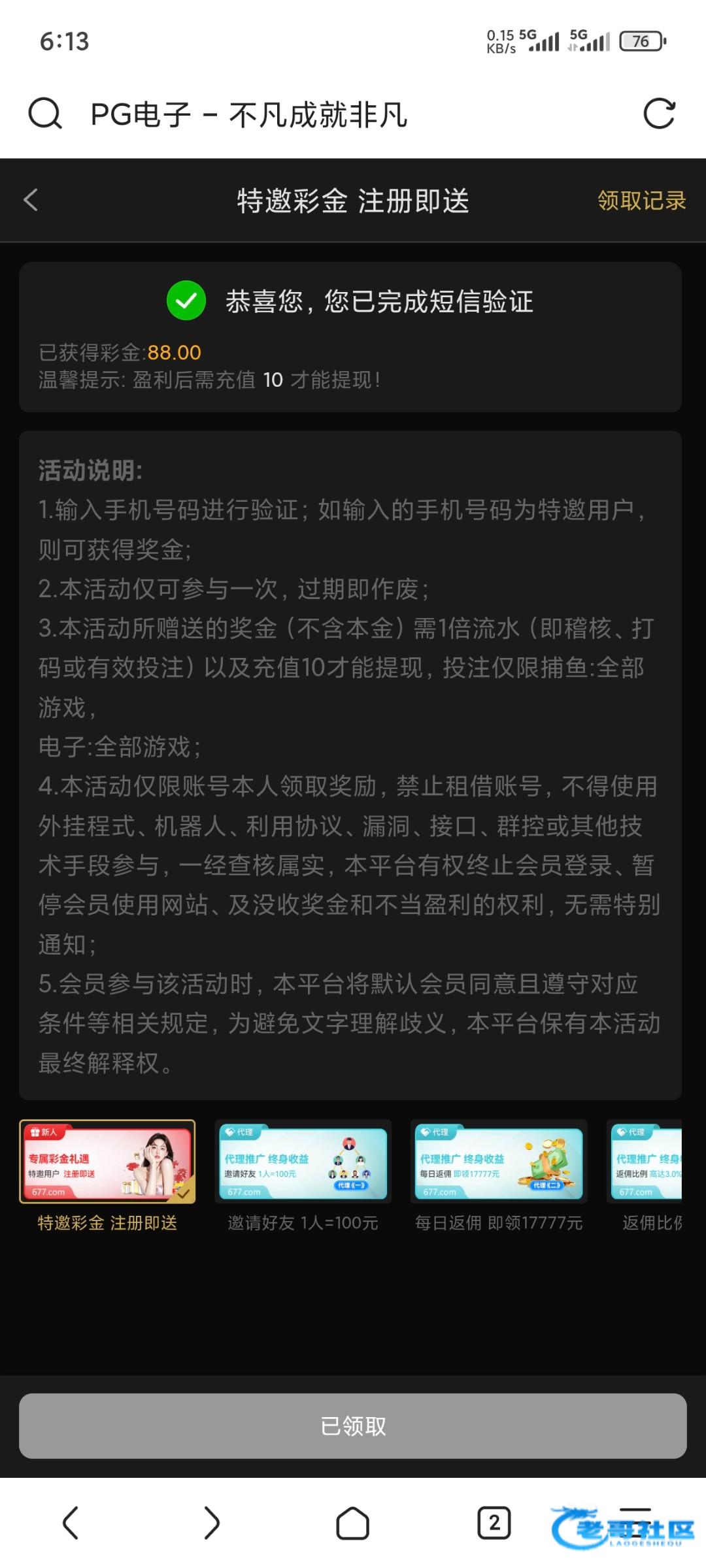Go back using the page header arrow
The width and height of the screenshot is (706, 1568).
coord(31,200)
